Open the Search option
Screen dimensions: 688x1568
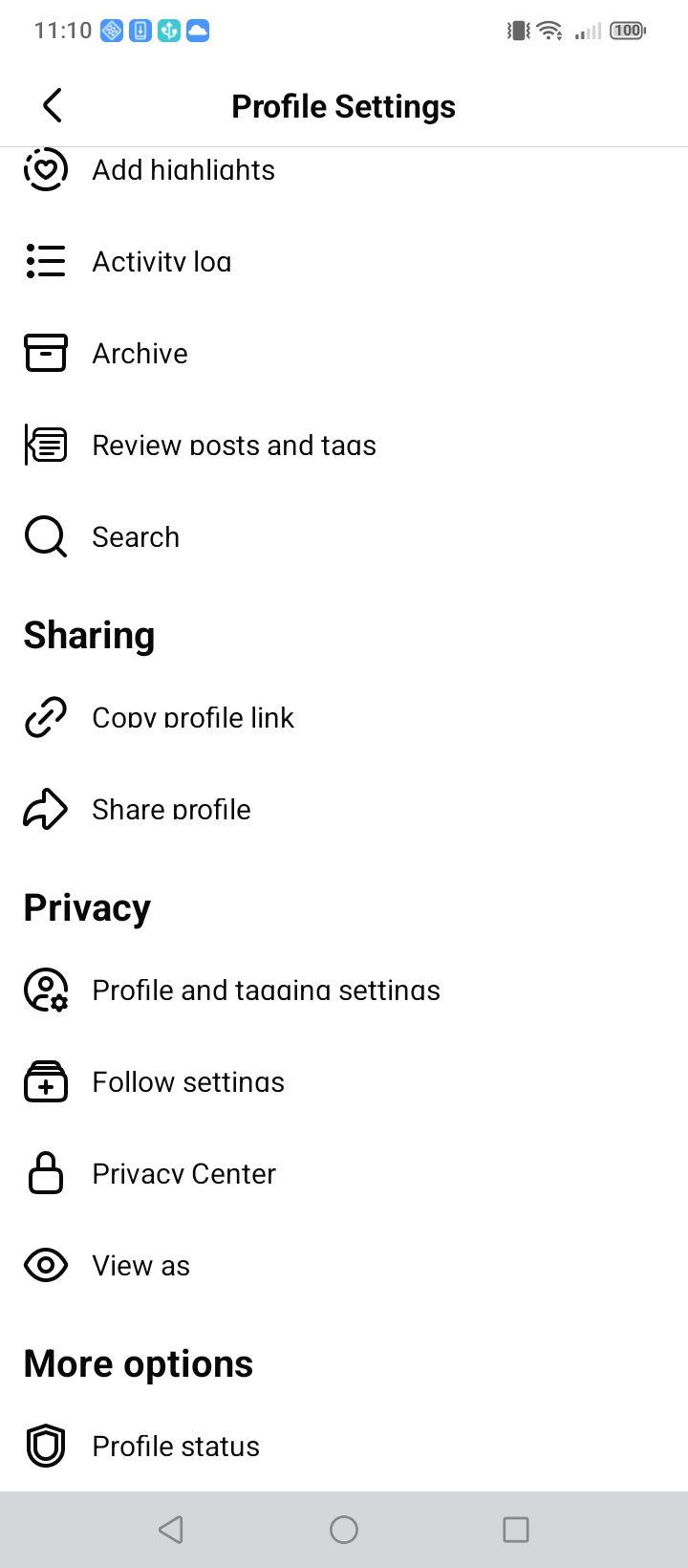pos(344,536)
